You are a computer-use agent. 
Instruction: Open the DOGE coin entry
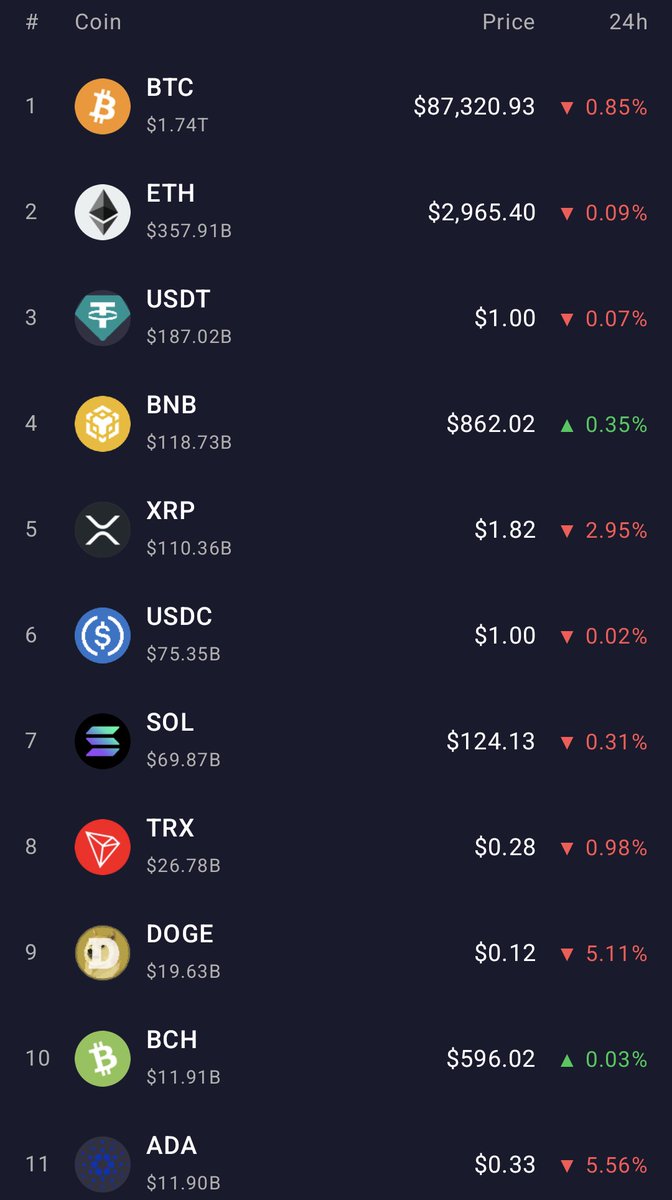tap(336, 954)
